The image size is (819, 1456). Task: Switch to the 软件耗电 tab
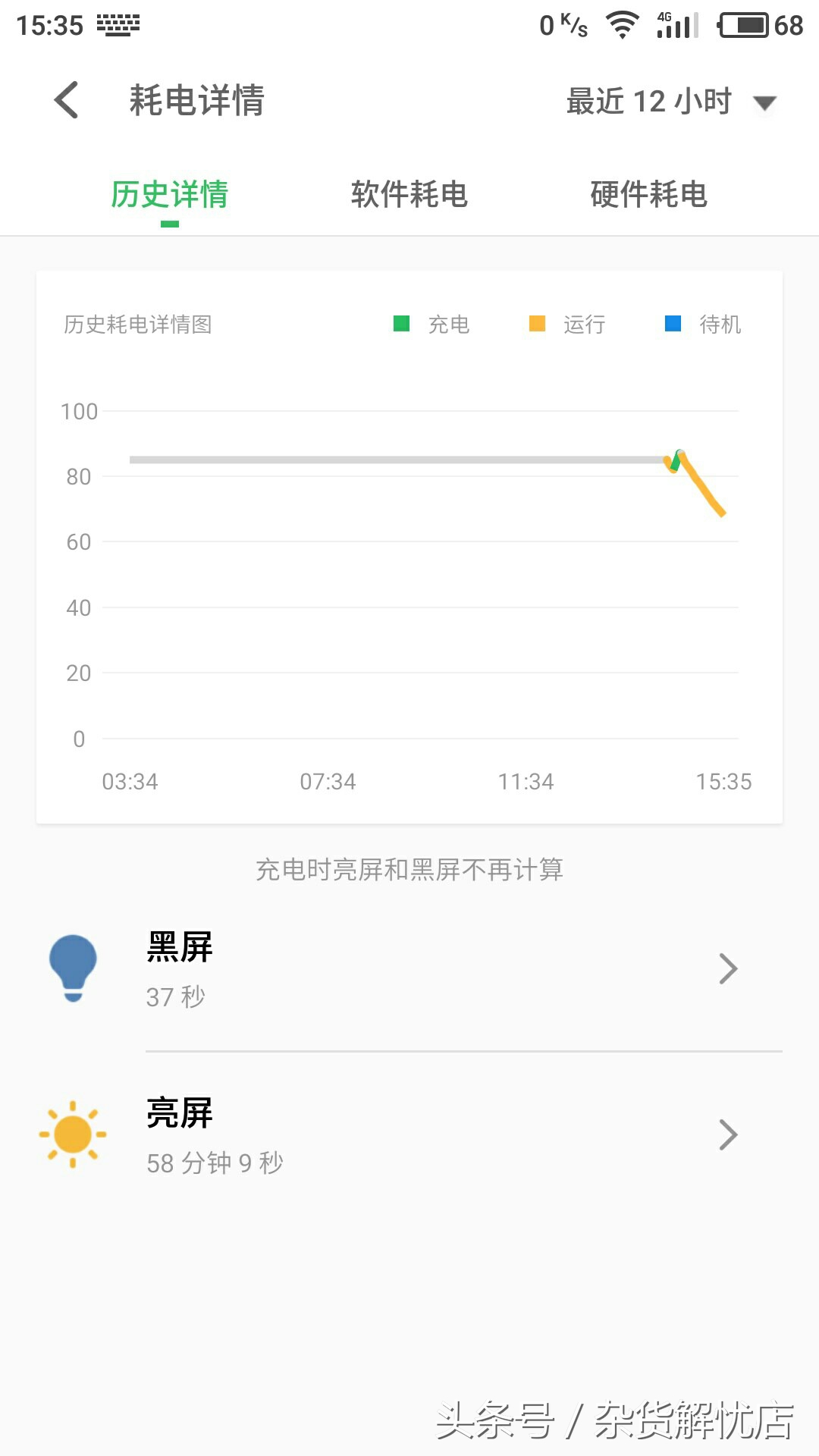click(x=409, y=195)
